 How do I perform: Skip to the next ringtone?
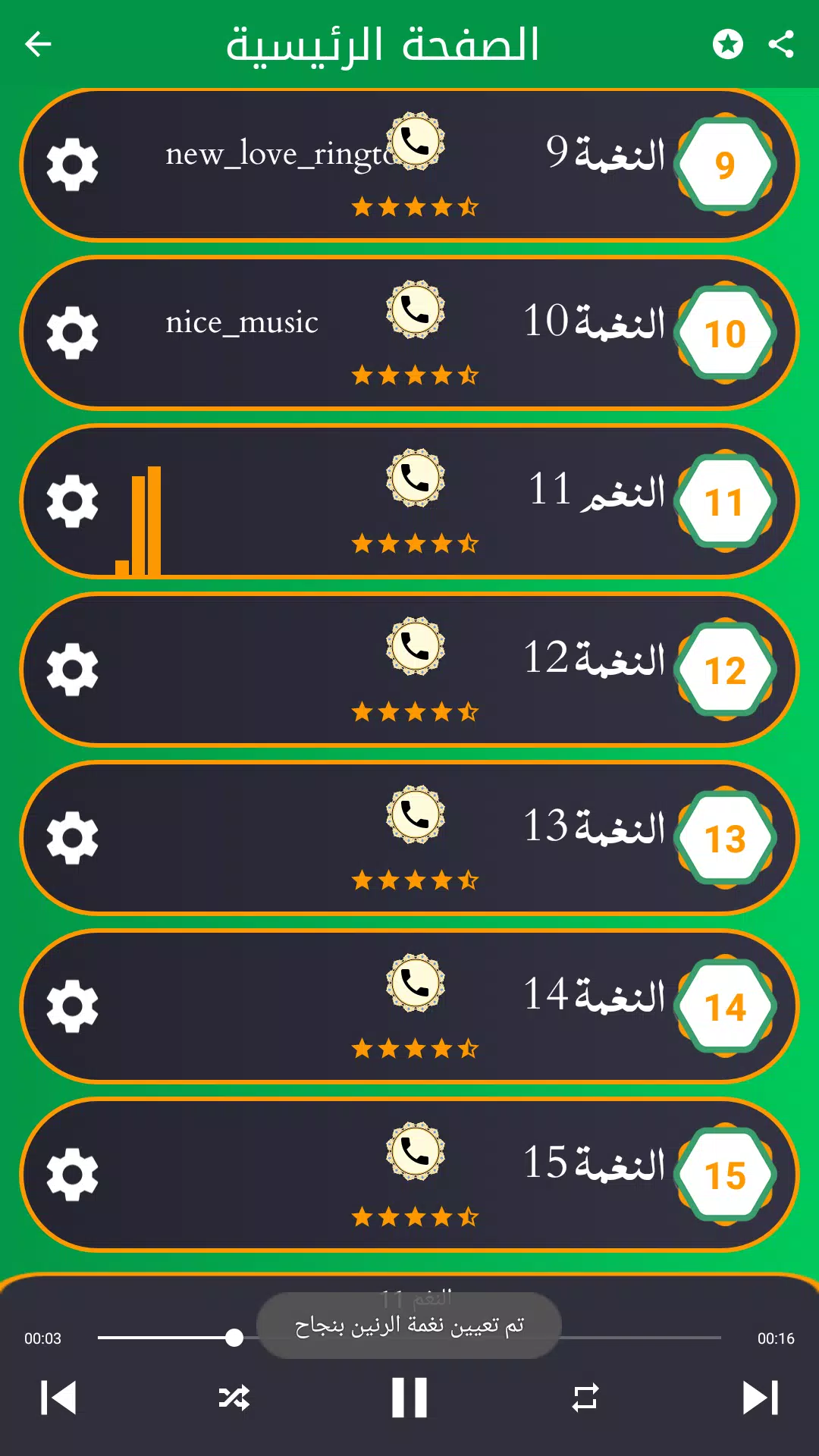click(x=761, y=1398)
